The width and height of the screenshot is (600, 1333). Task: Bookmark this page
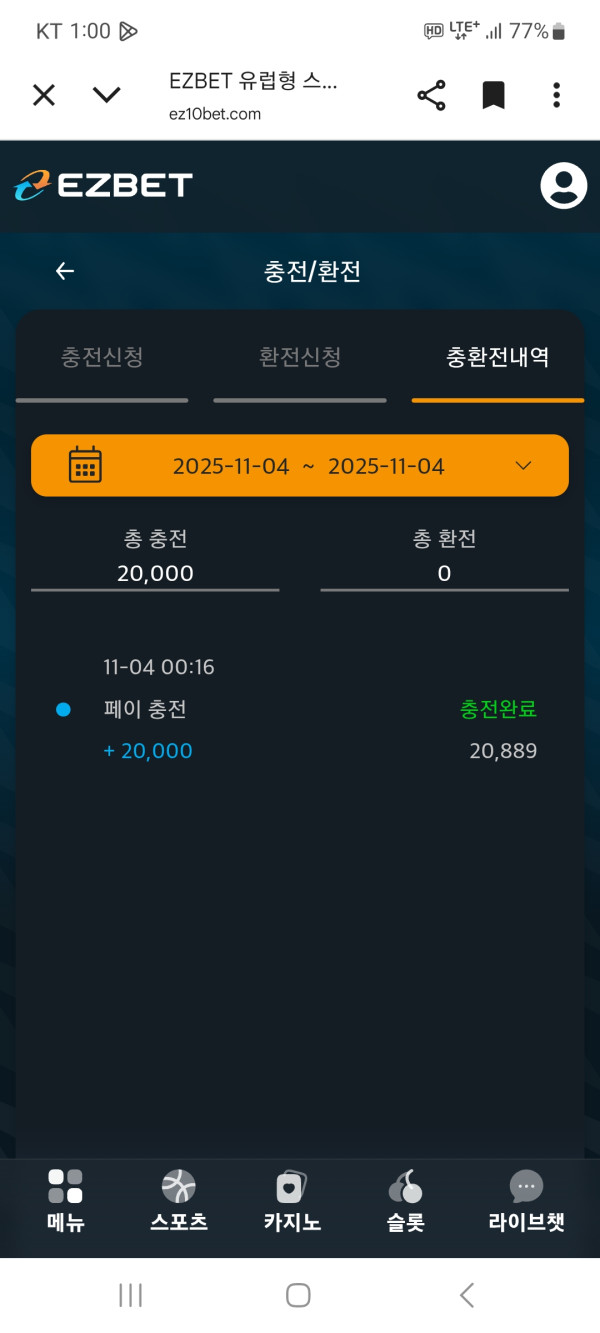pyautogui.click(x=493, y=96)
